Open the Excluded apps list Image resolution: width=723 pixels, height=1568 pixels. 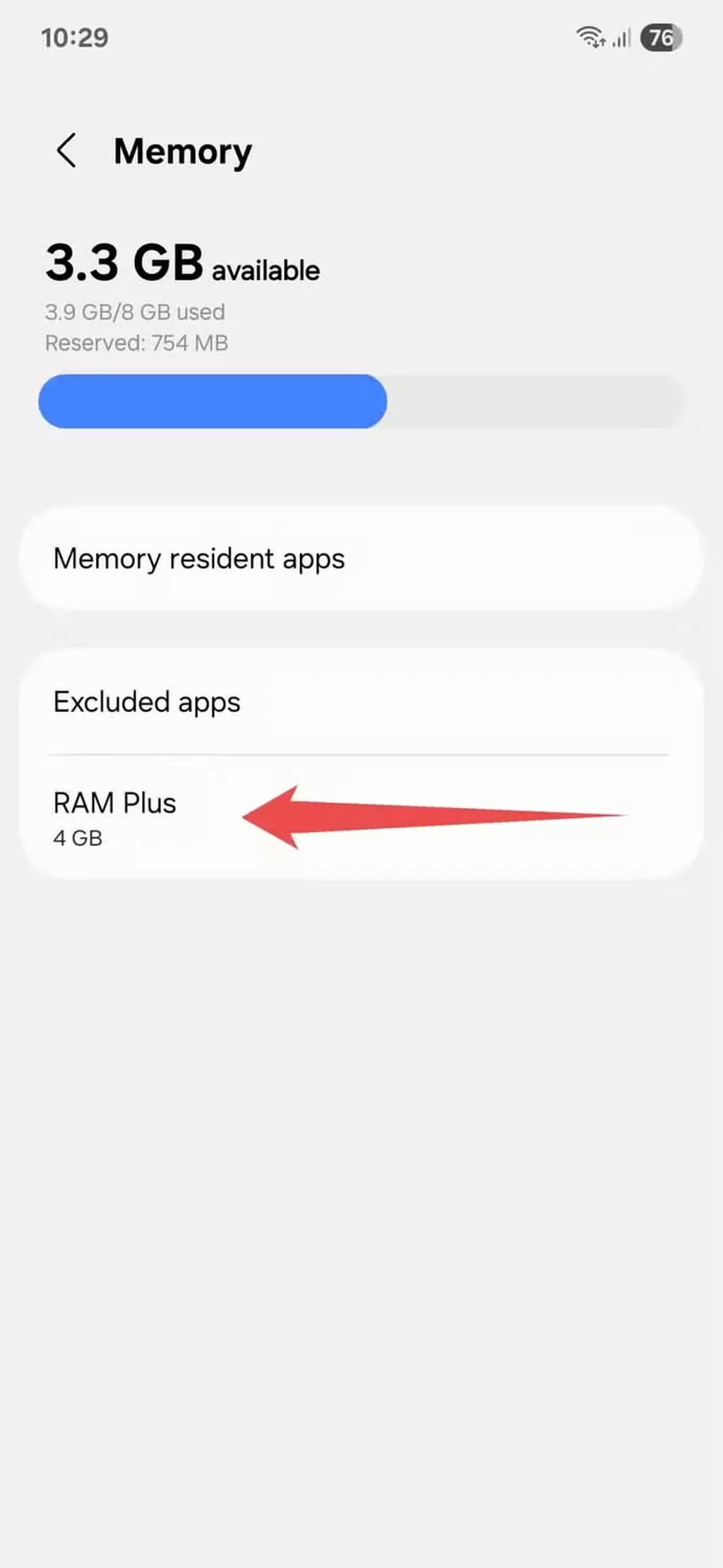click(x=360, y=702)
